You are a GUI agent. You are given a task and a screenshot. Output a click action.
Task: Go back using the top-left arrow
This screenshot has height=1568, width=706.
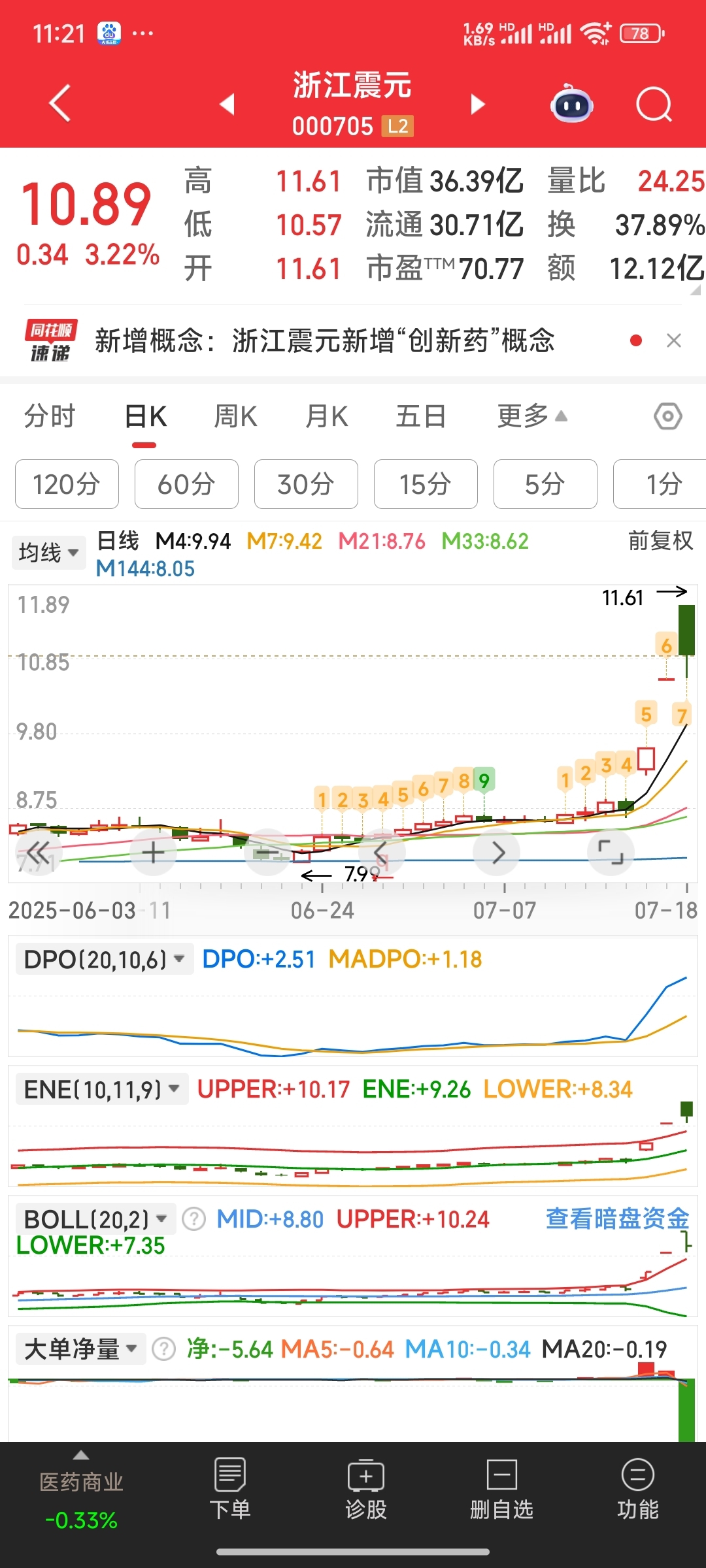tap(59, 103)
